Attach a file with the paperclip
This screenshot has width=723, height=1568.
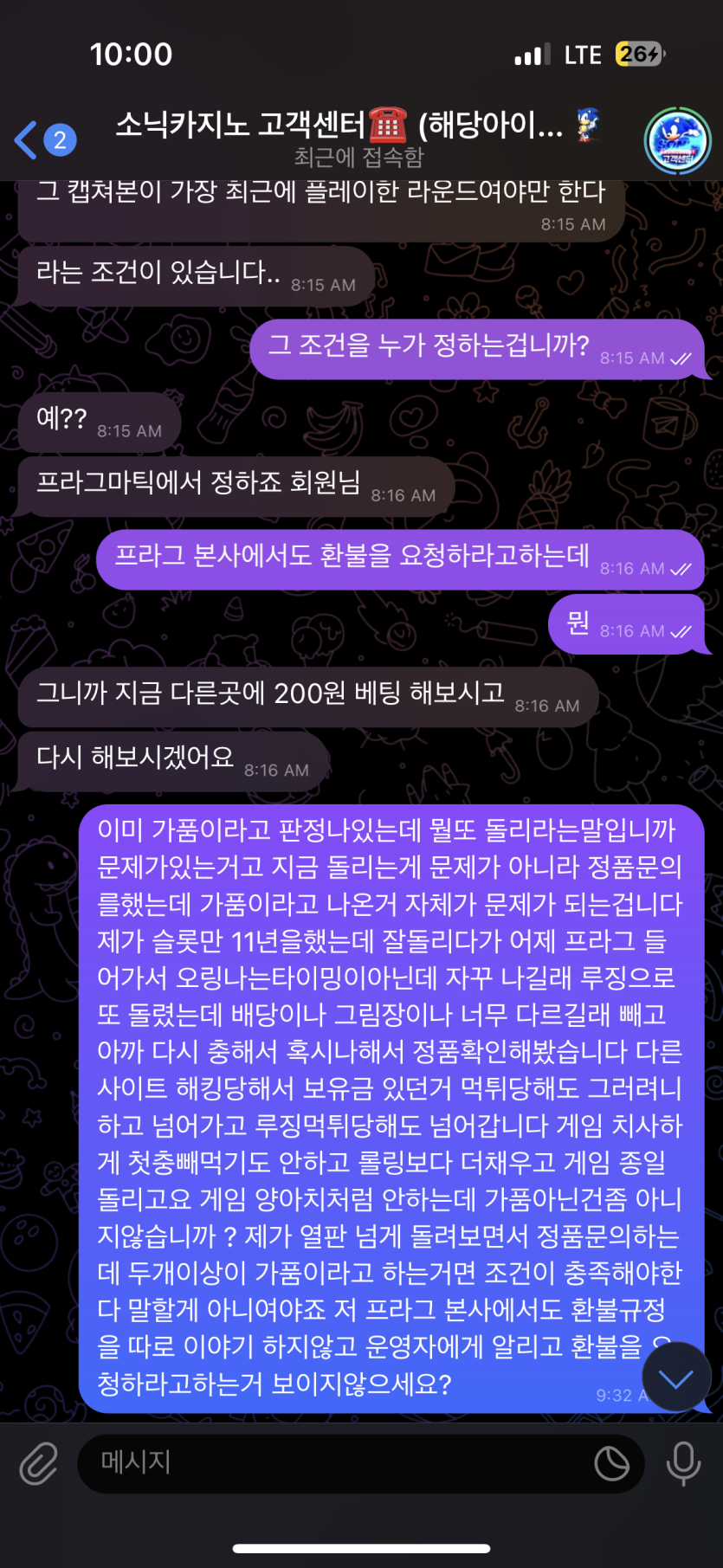39,1463
